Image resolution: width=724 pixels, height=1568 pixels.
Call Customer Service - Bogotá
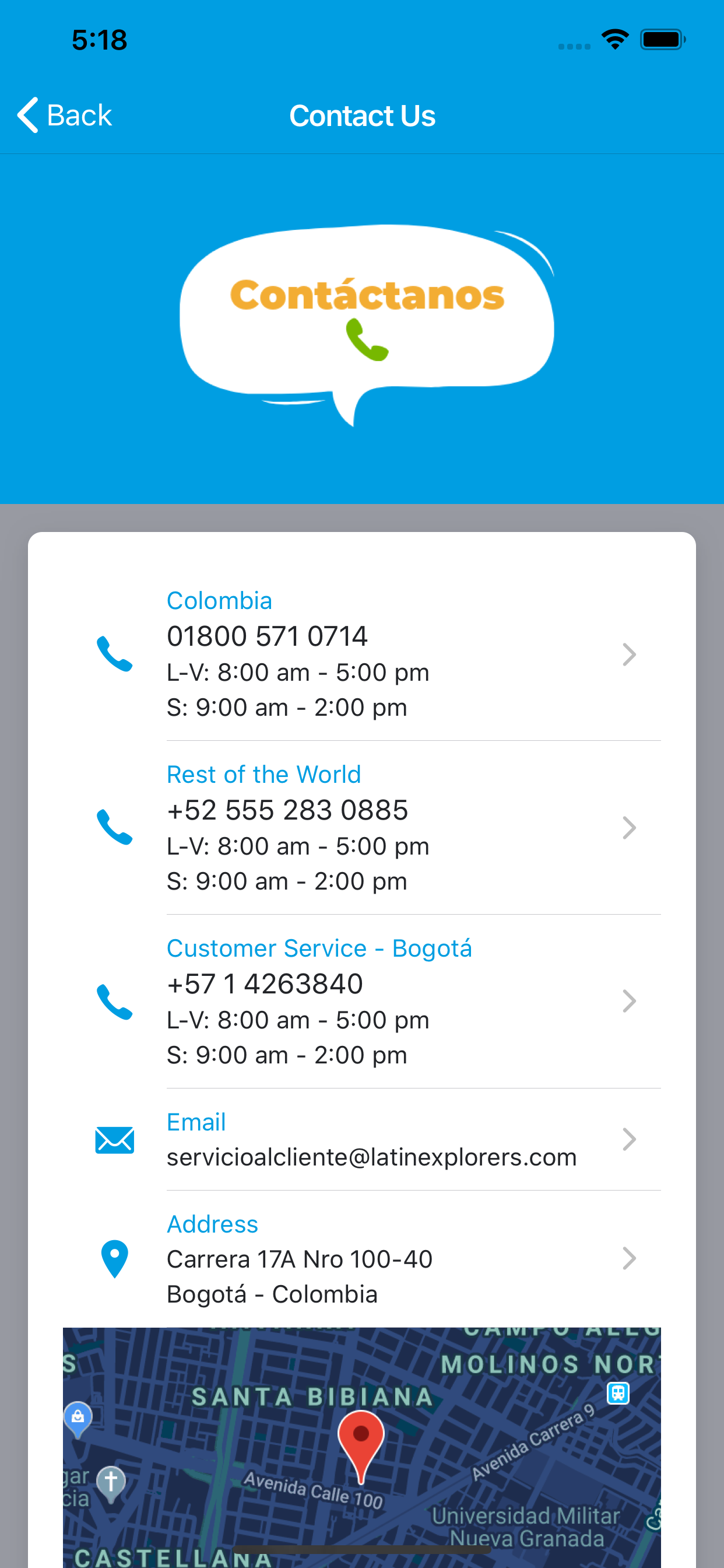(x=362, y=1002)
